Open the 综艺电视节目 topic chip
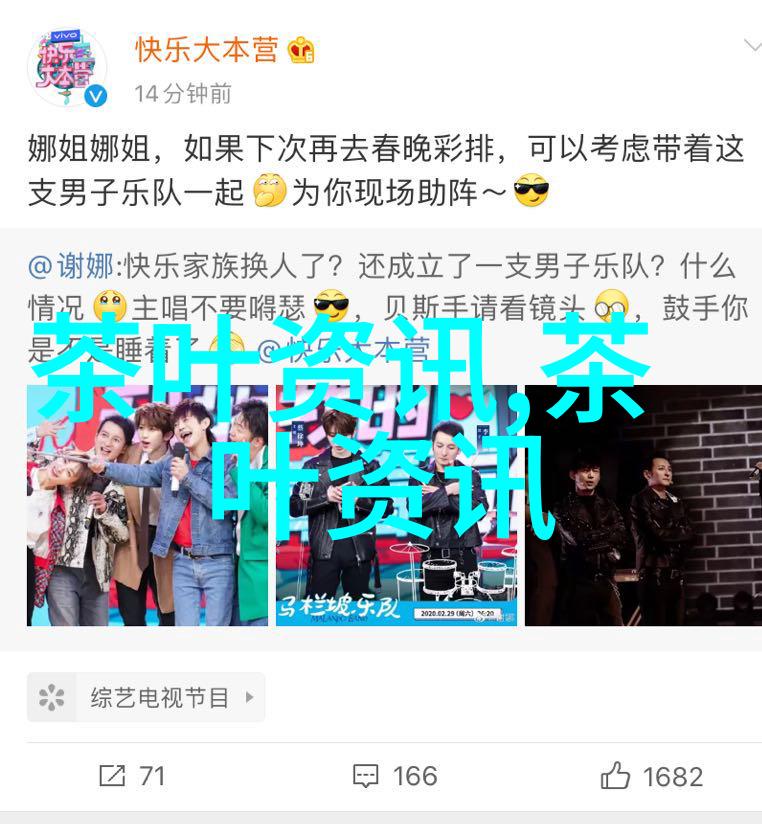Viewport: 762px width, 824px height. (146, 697)
